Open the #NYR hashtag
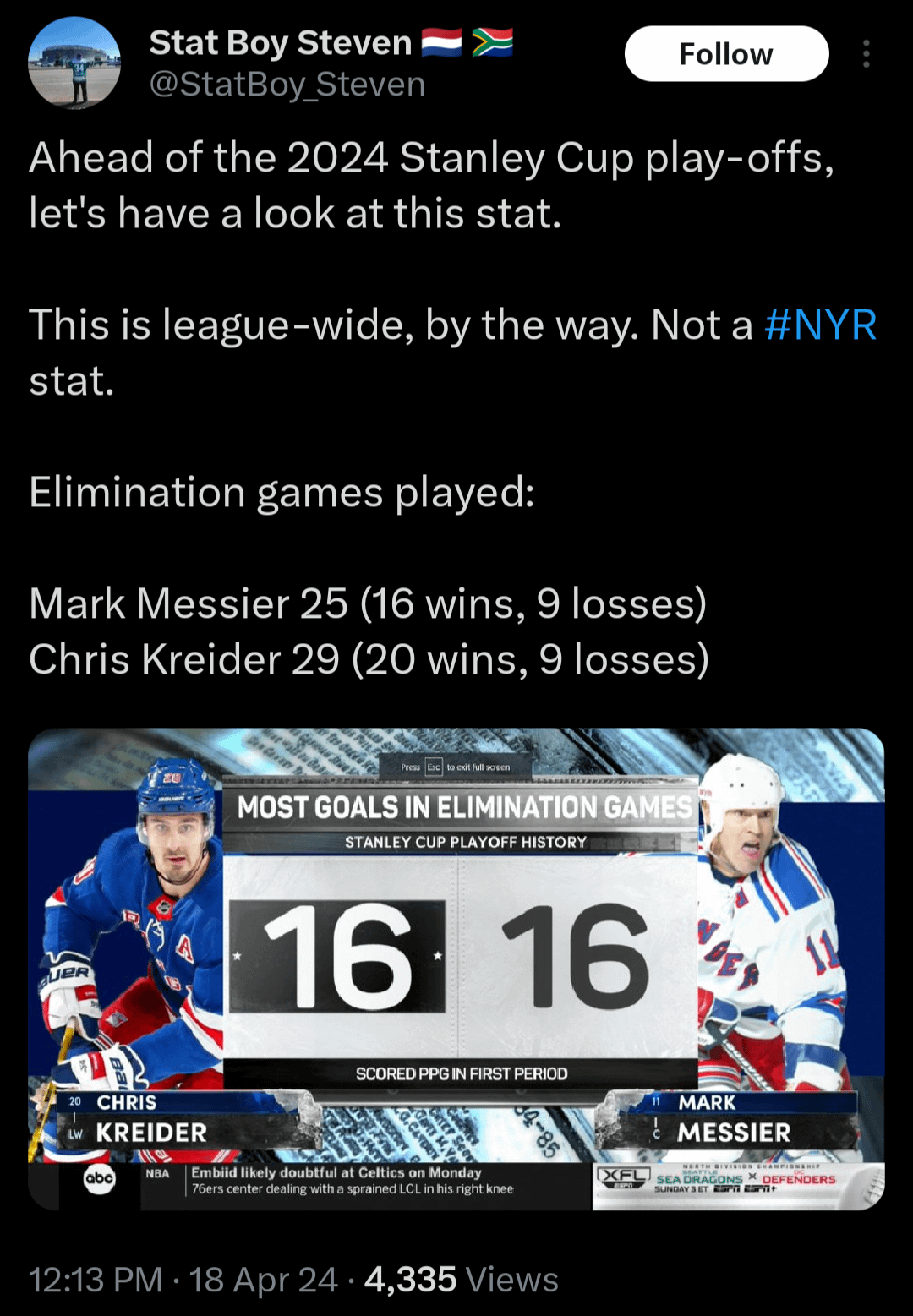Screen dimensions: 913x1316 820,325
